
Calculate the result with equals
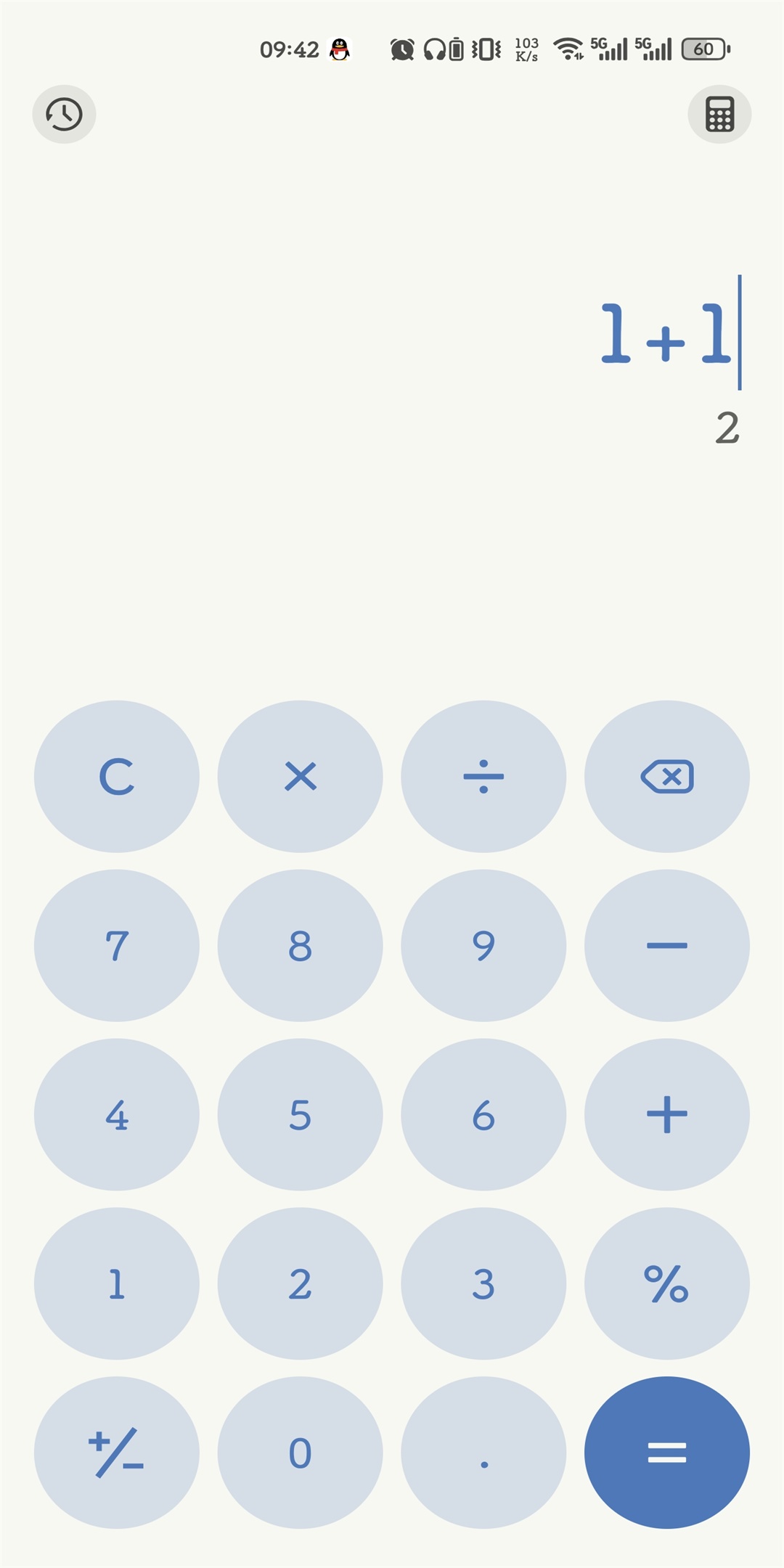(x=667, y=1453)
